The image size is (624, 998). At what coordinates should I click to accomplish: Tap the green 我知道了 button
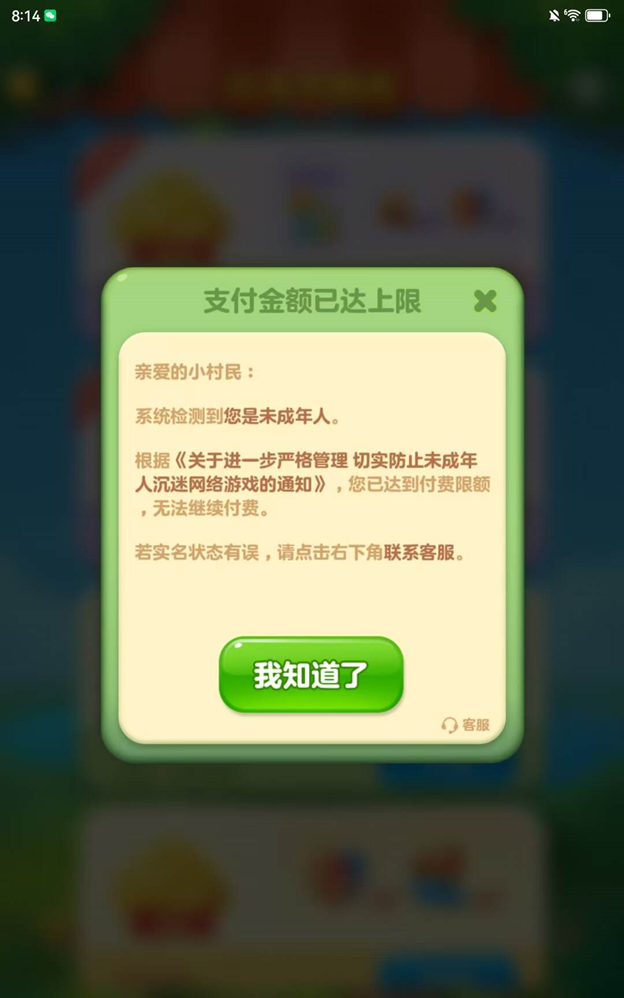coord(311,675)
